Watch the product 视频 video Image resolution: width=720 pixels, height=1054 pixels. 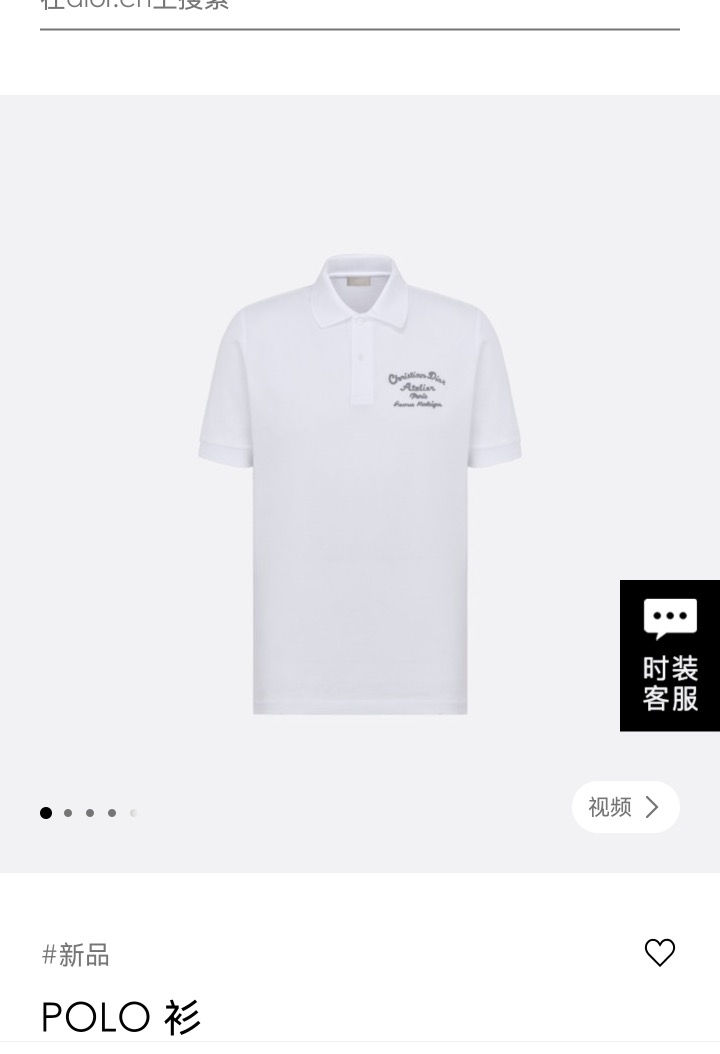[625, 807]
